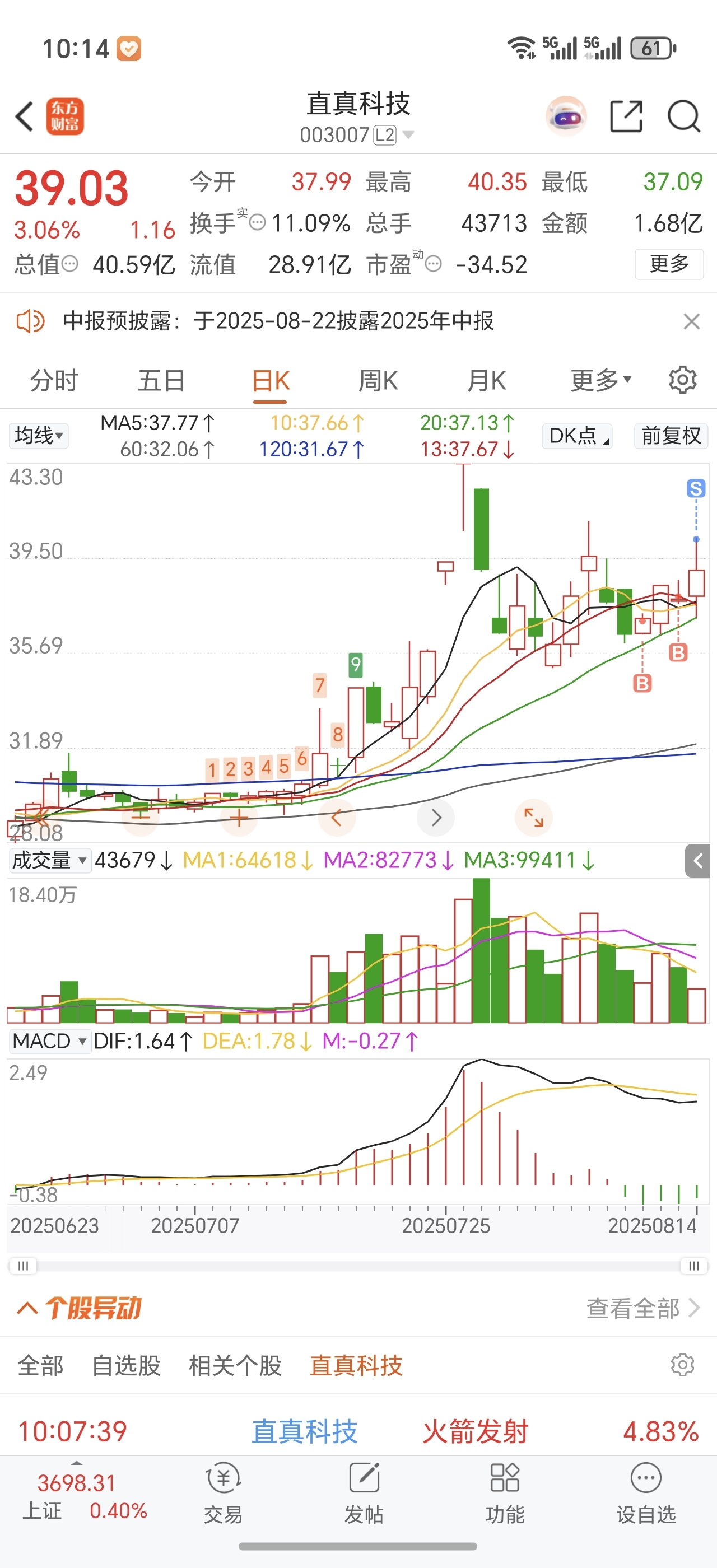Open the 均线 indicator dropdown
This screenshot has width=717, height=1568.
[x=39, y=436]
